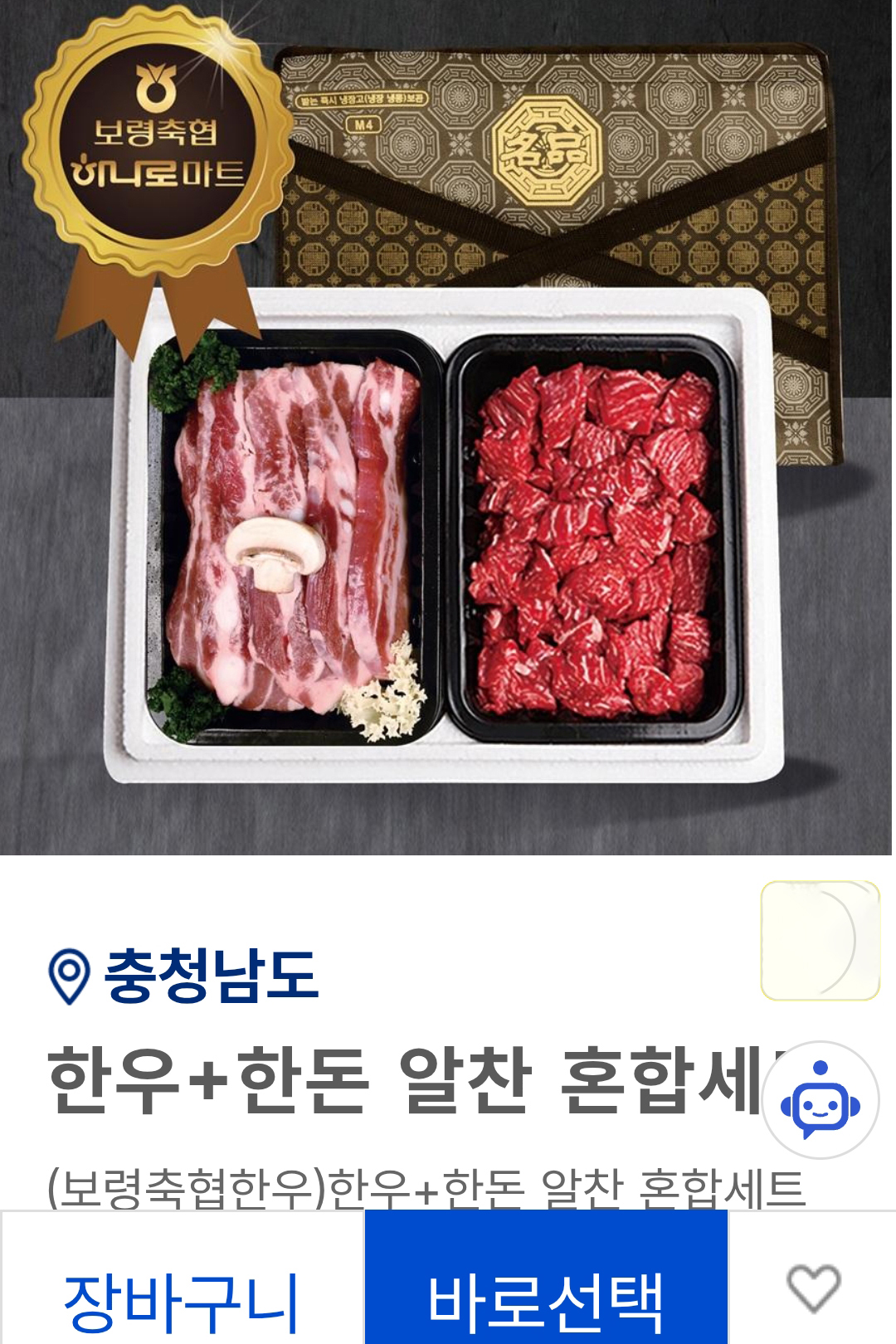
Task: Open the 한우+한돈 product image
Action: click(x=448, y=427)
